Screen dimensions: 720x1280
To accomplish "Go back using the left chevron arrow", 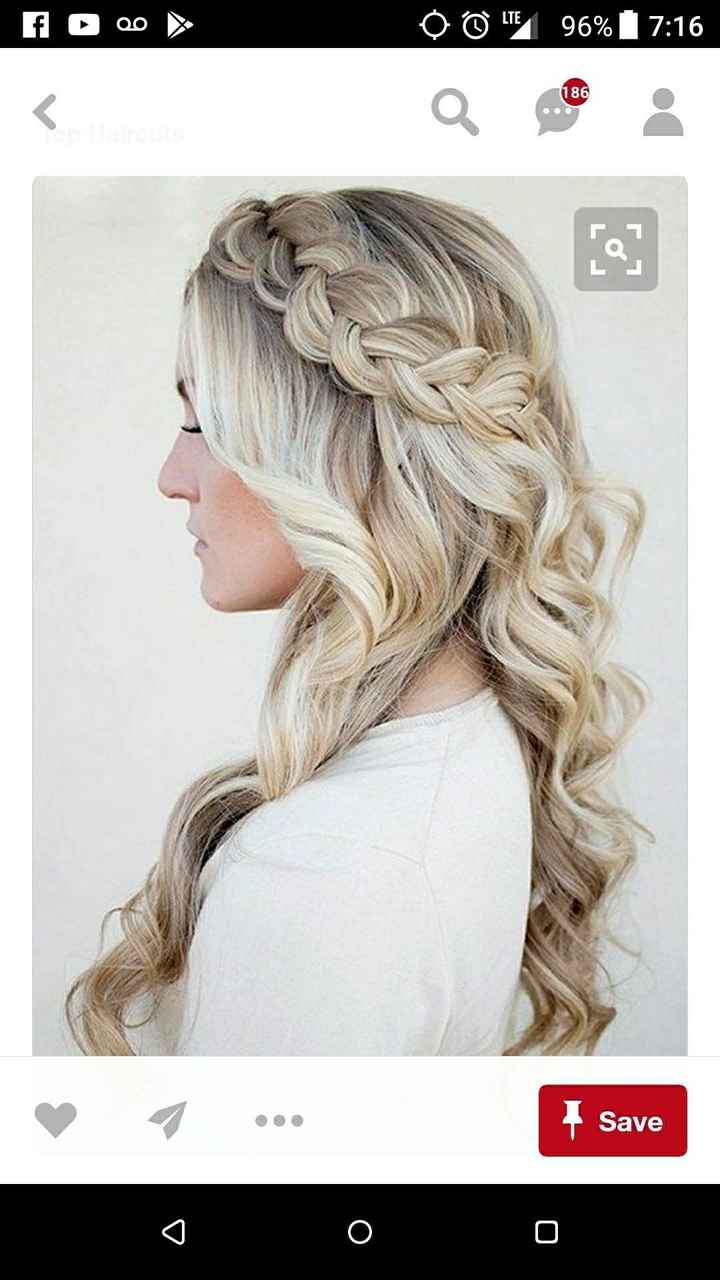I will (x=44, y=111).
